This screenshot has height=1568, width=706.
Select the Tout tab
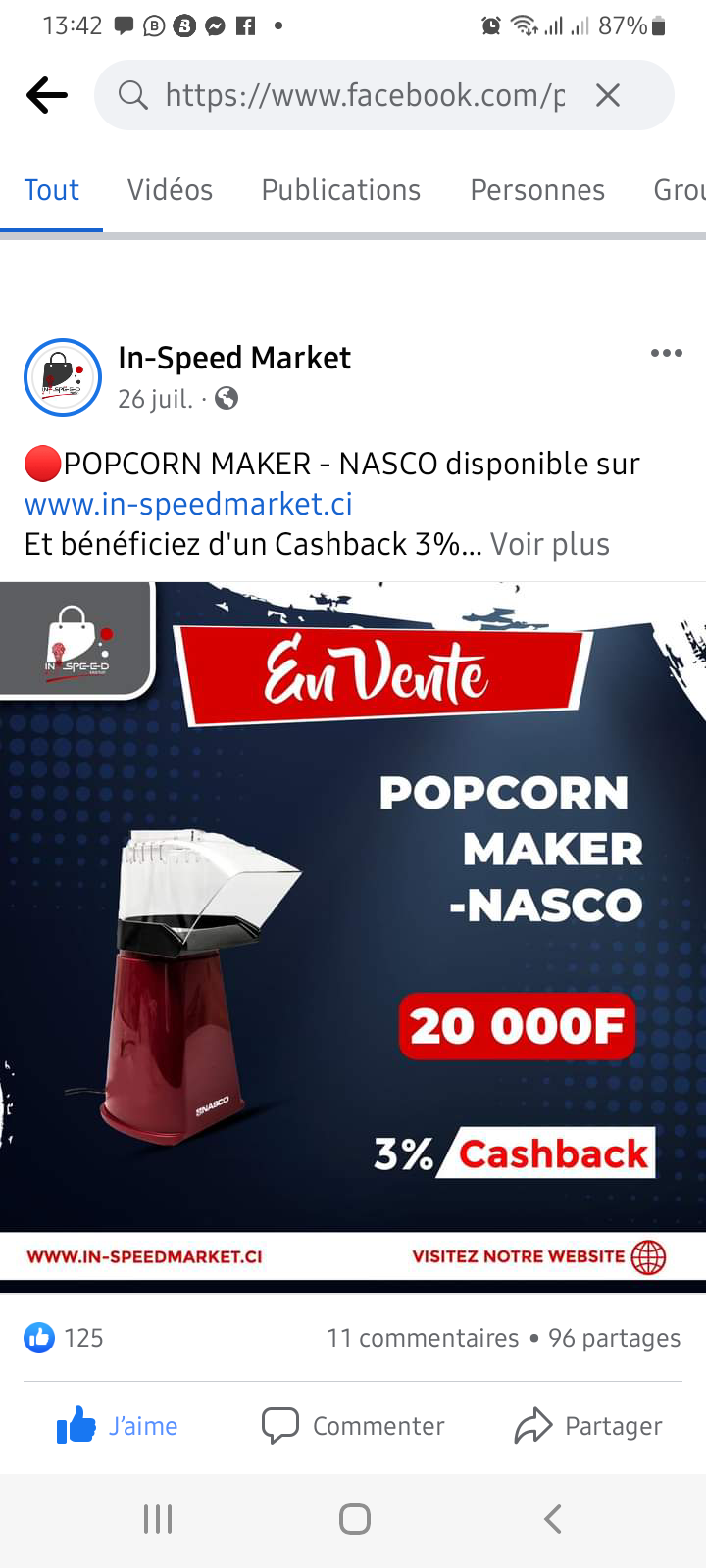[51, 190]
